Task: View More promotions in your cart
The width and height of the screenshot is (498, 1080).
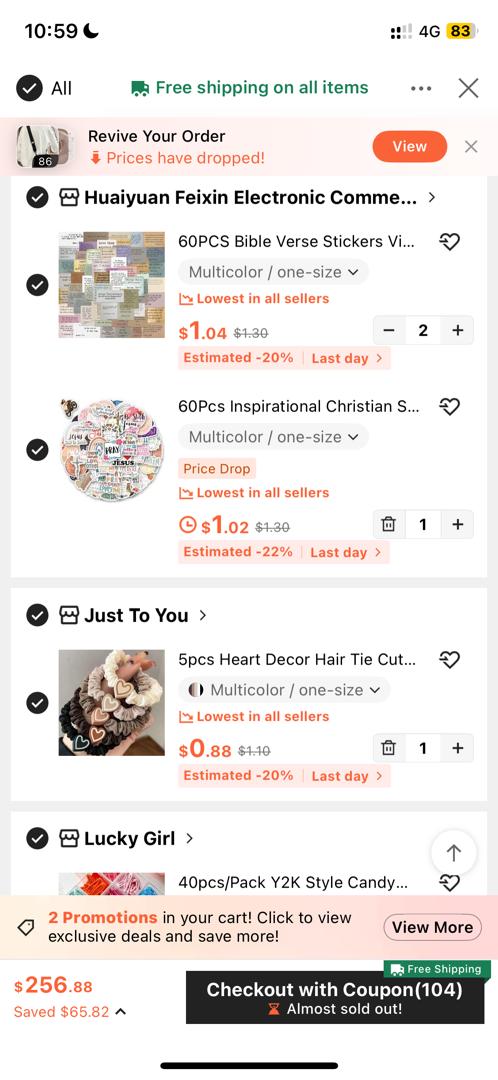Action: [x=433, y=927]
